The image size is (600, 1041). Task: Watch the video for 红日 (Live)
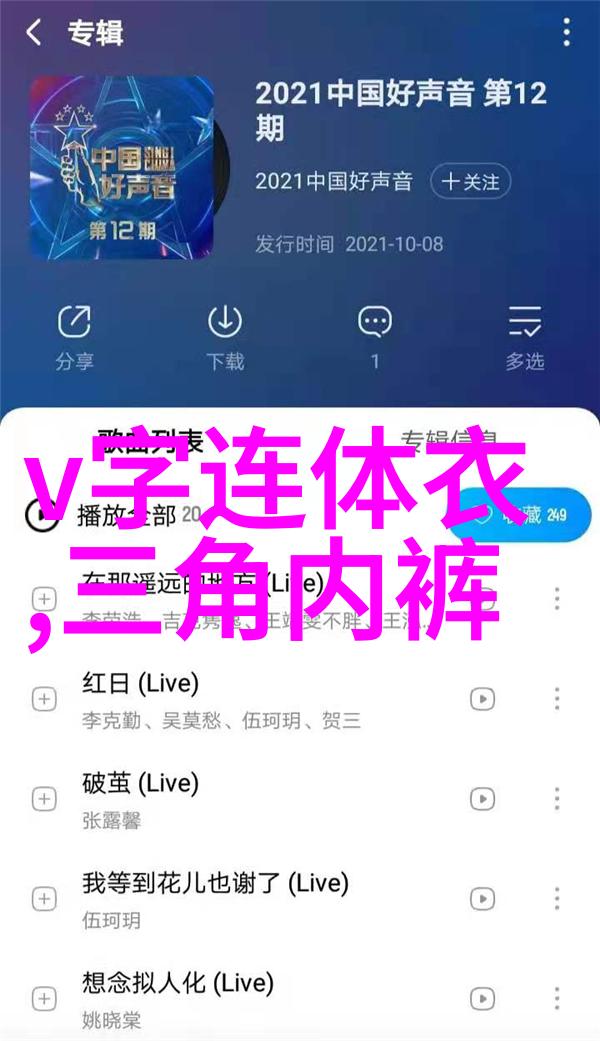pyautogui.click(x=482, y=698)
